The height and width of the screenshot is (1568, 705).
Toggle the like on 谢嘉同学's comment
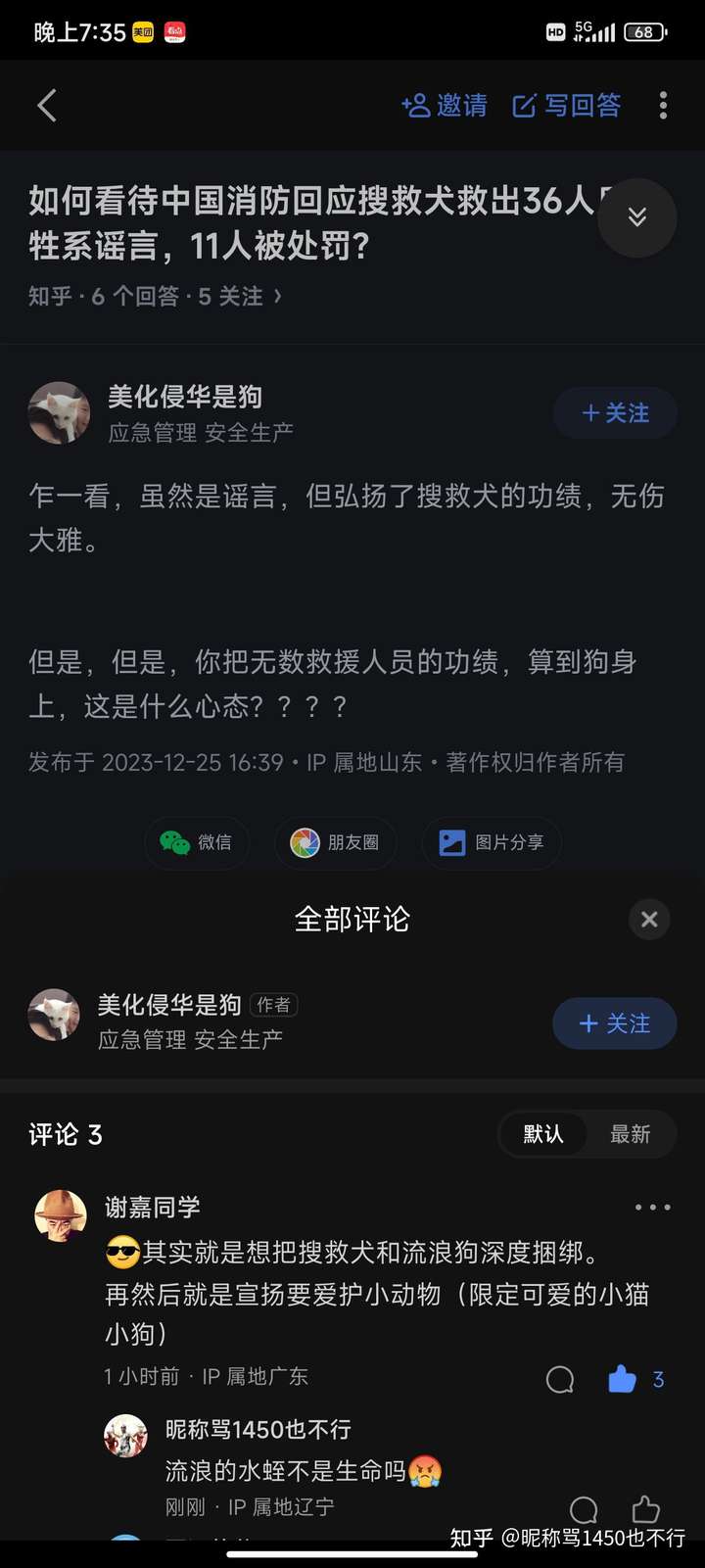pyautogui.click(x=623, y=1379)
